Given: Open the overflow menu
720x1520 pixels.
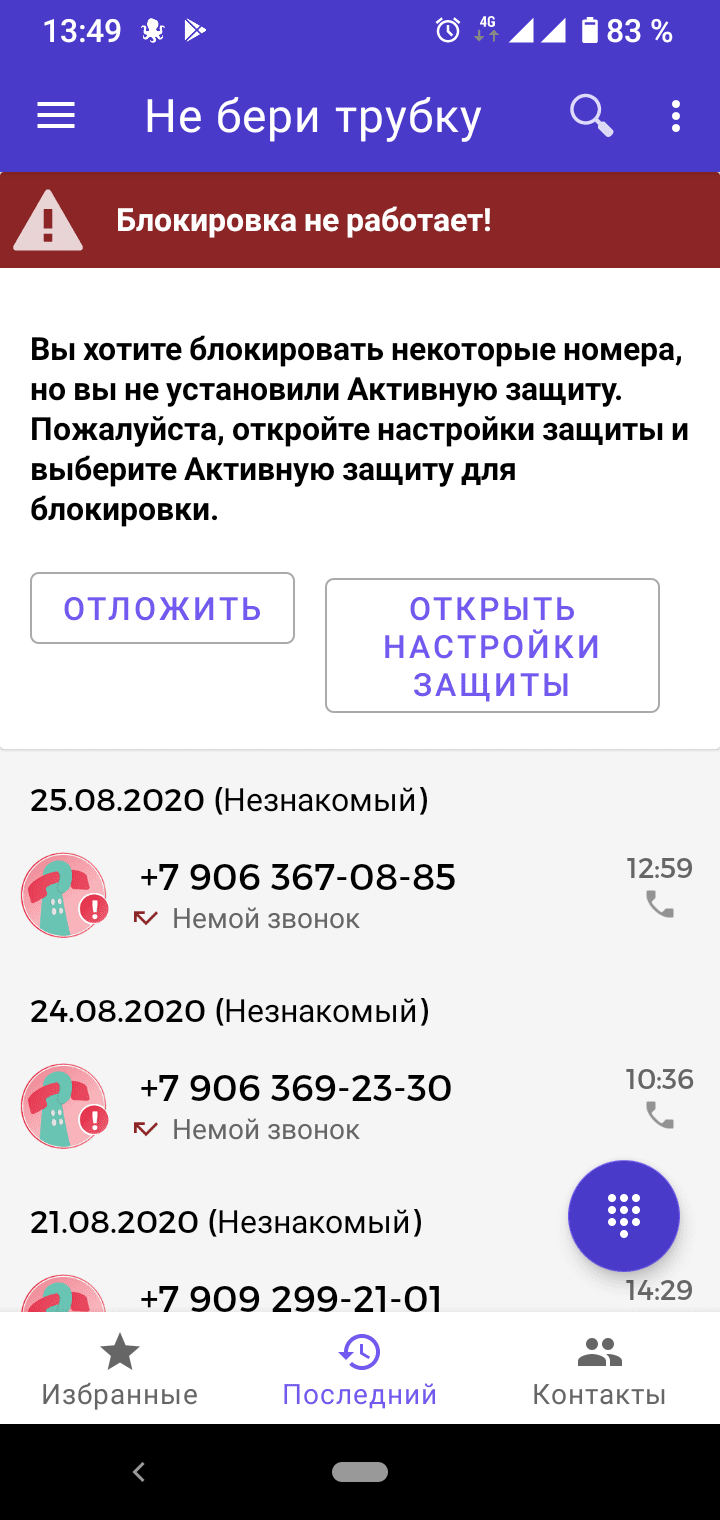Looking at the screenshot, I should (x=676, y=117).
